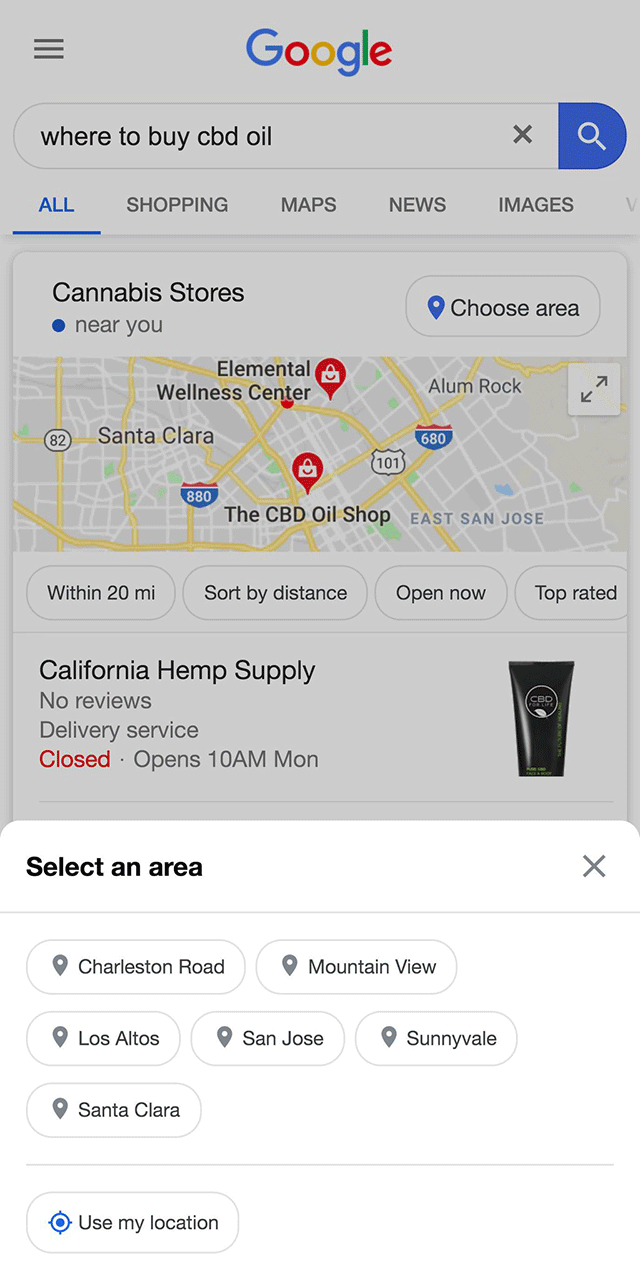Open the hamburger menu
Viewport: 640px width, 1280px height.
pos(49,49)
